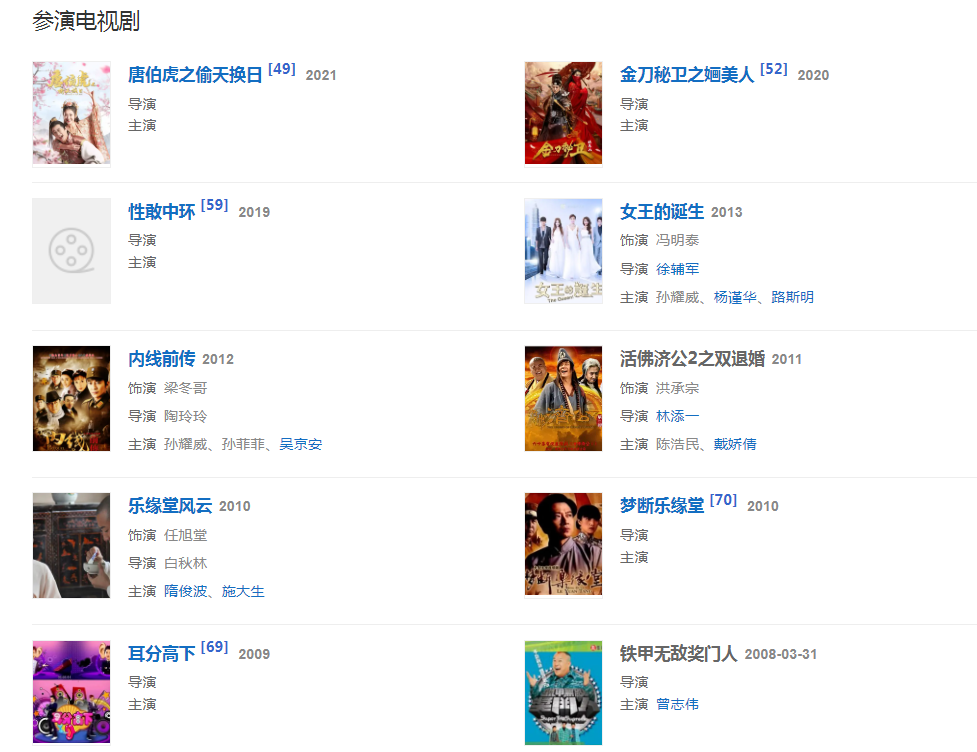977x752 pixels.
Task: Open 内线前传 drama page
Action: click(161, 359)
